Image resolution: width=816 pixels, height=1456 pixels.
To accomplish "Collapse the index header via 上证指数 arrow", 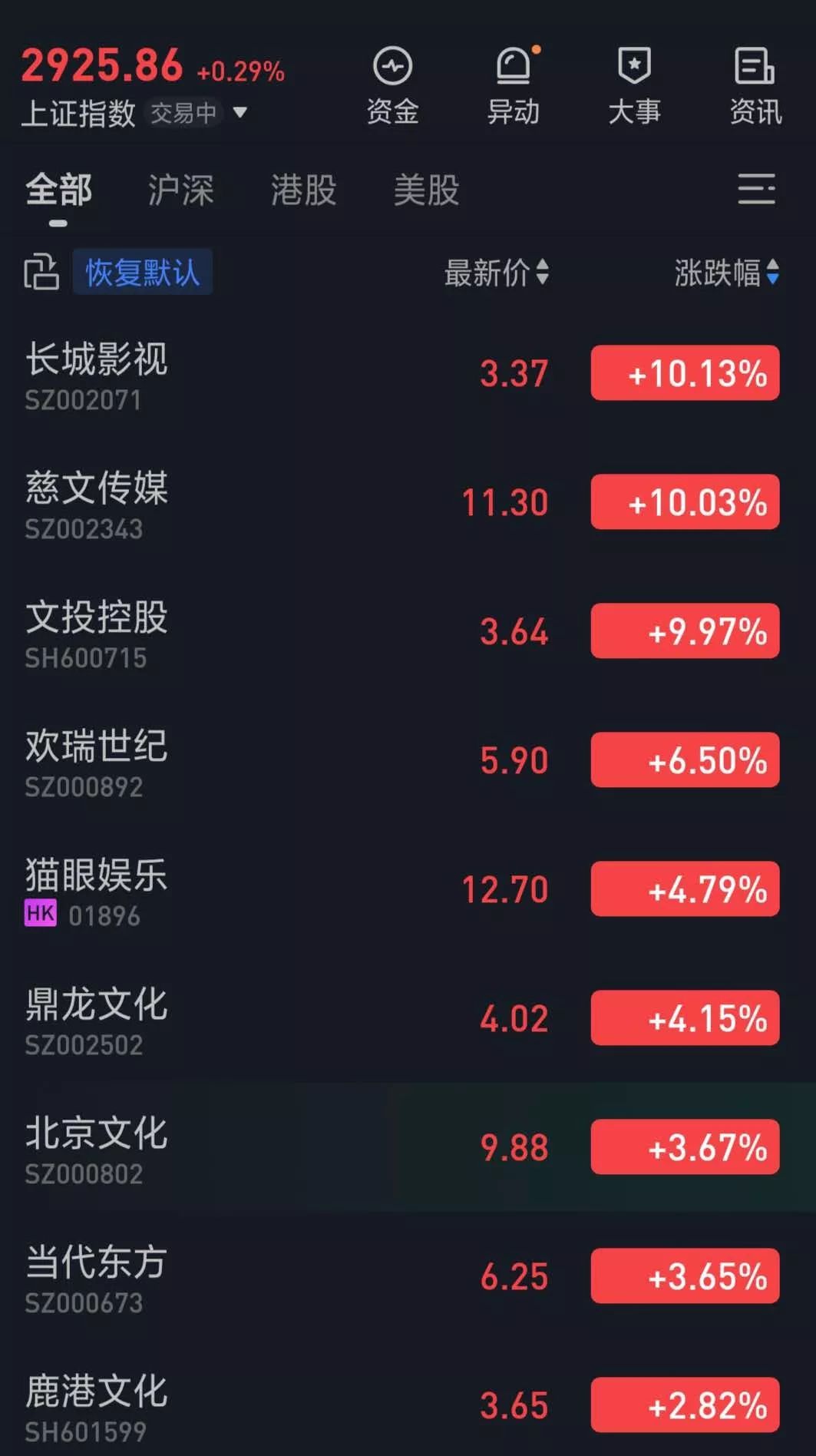I will 240,112.
